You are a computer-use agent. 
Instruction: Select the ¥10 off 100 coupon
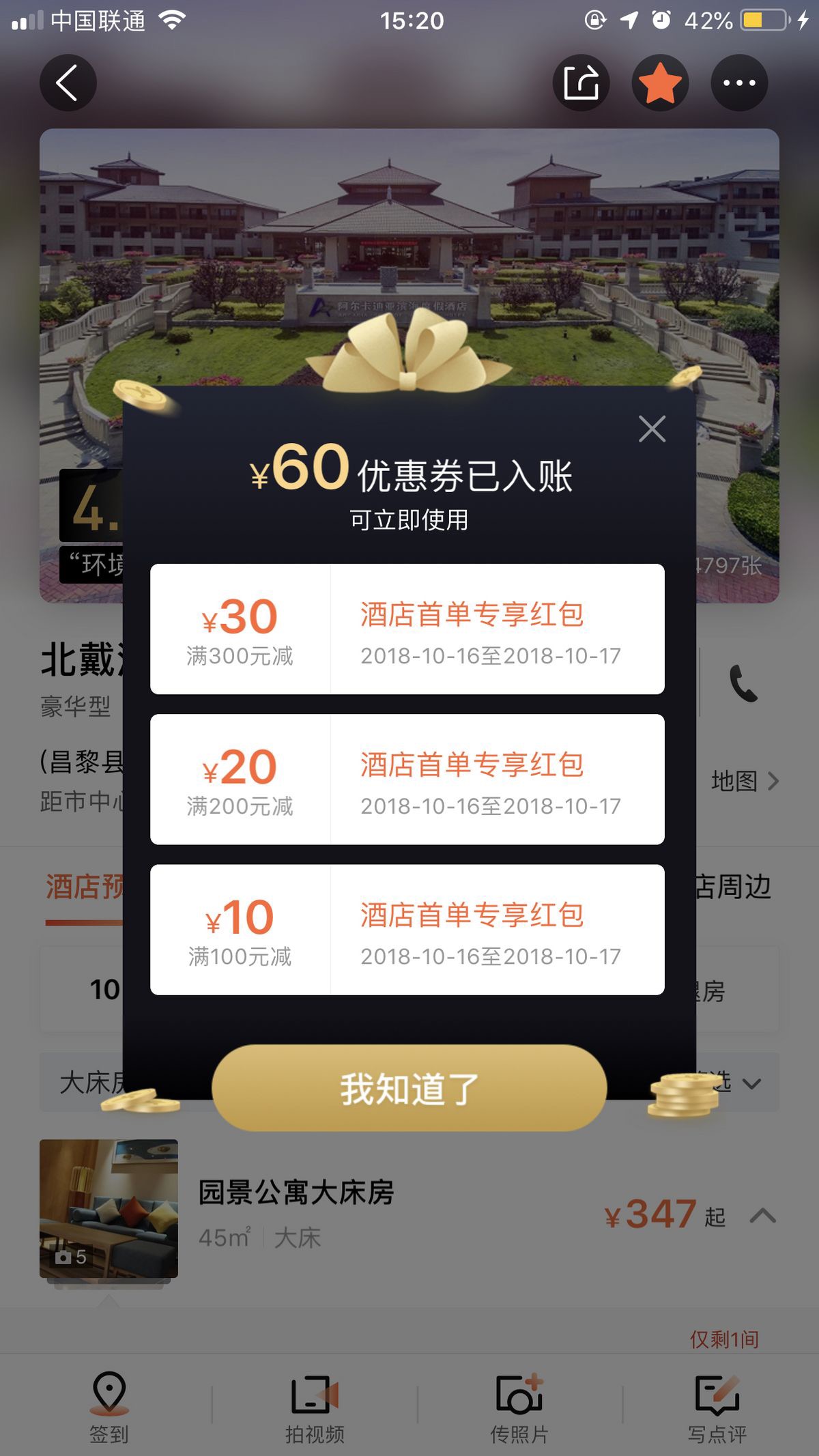tap(407, 929)
